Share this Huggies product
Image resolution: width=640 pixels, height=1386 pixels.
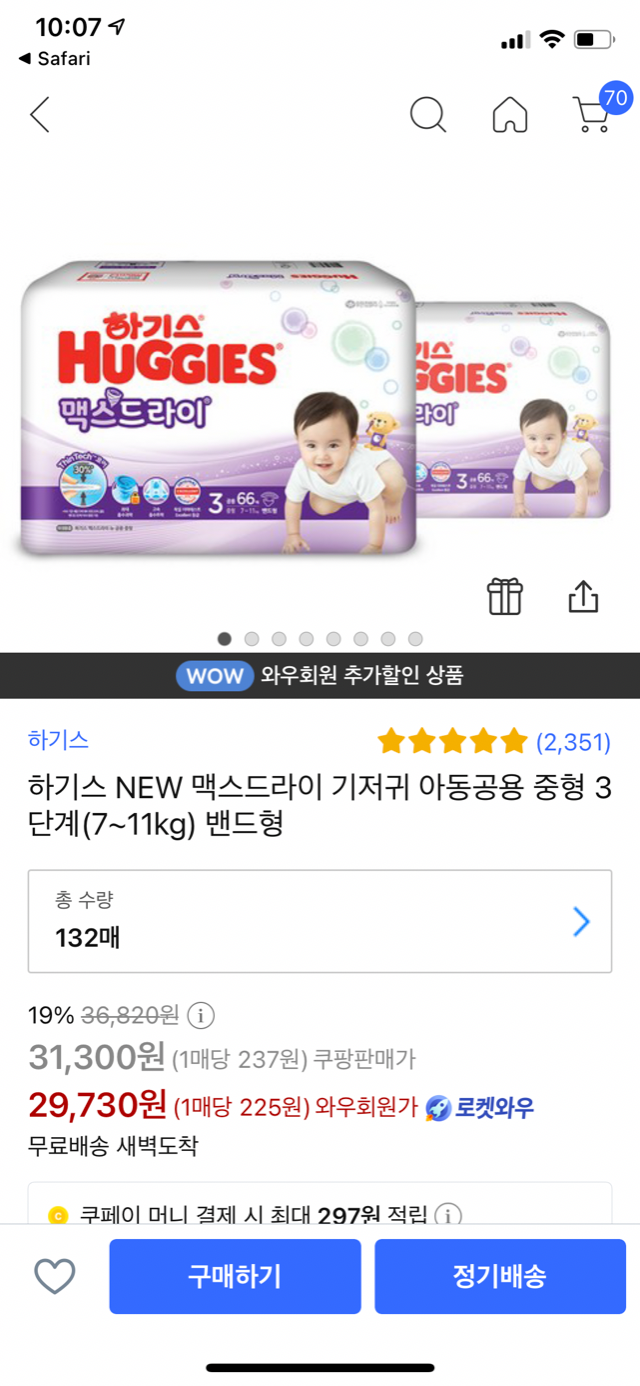(x=583, y=597)
